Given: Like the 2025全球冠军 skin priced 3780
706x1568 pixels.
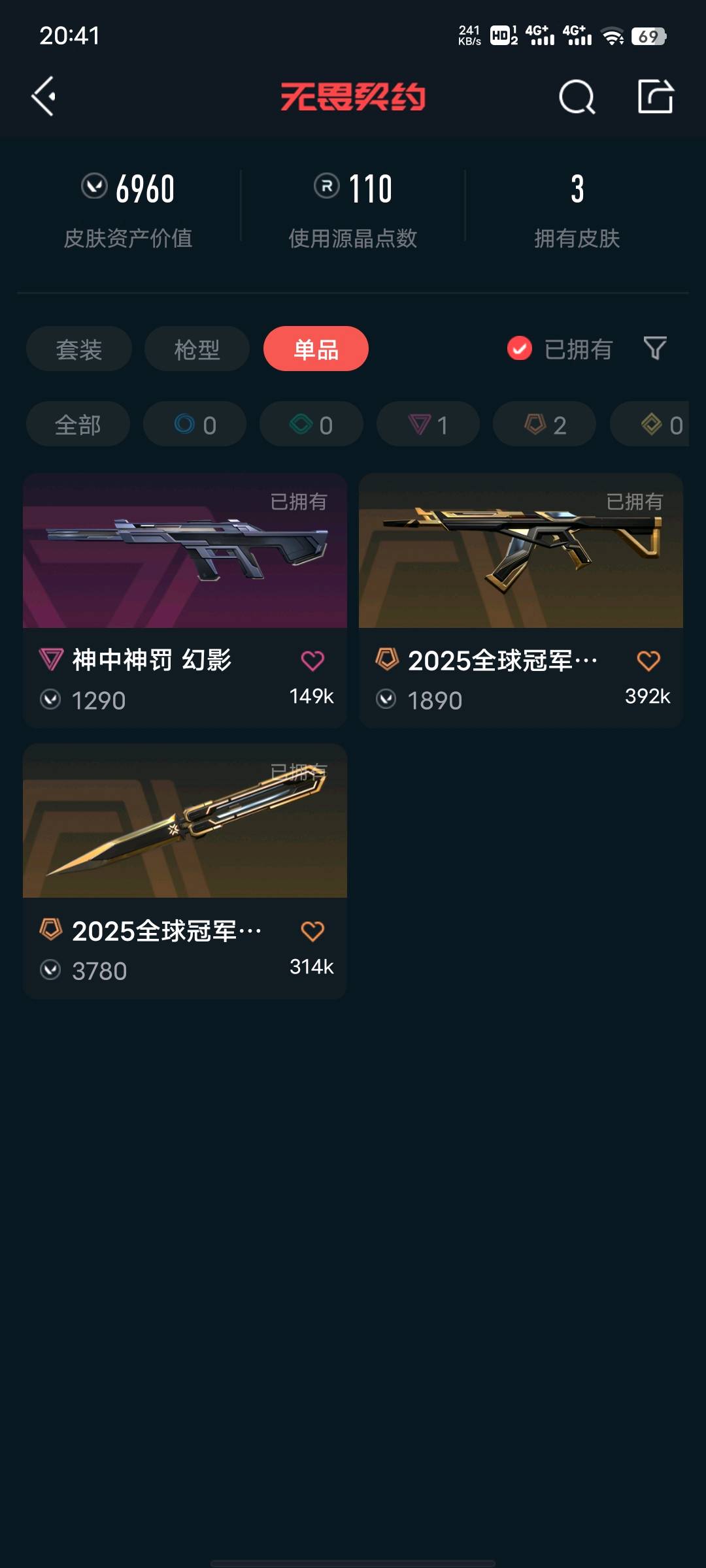Looking at the screenshot, I should click(312, 931).
